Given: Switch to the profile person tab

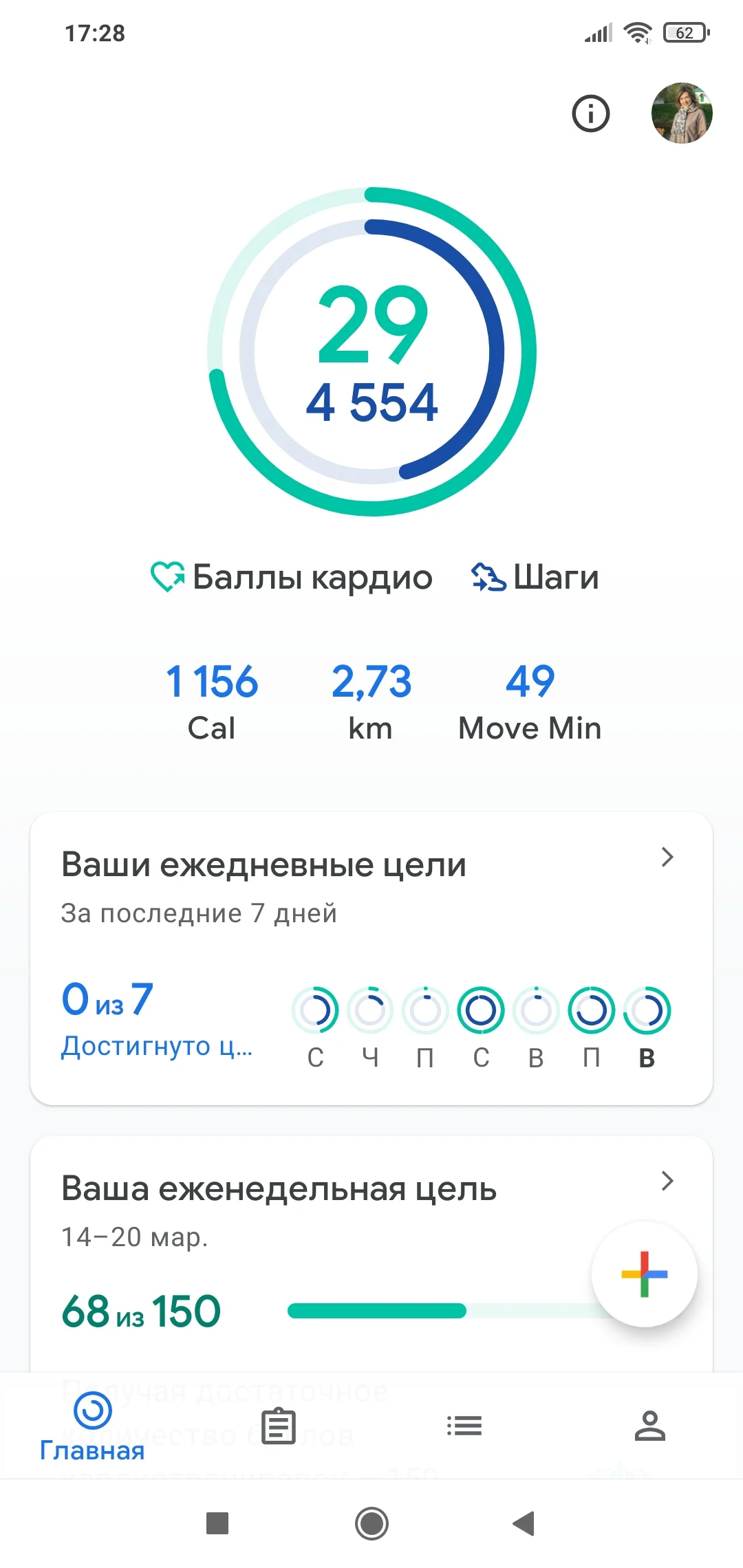Looking at the screenshot, I should pos(650,1426).
